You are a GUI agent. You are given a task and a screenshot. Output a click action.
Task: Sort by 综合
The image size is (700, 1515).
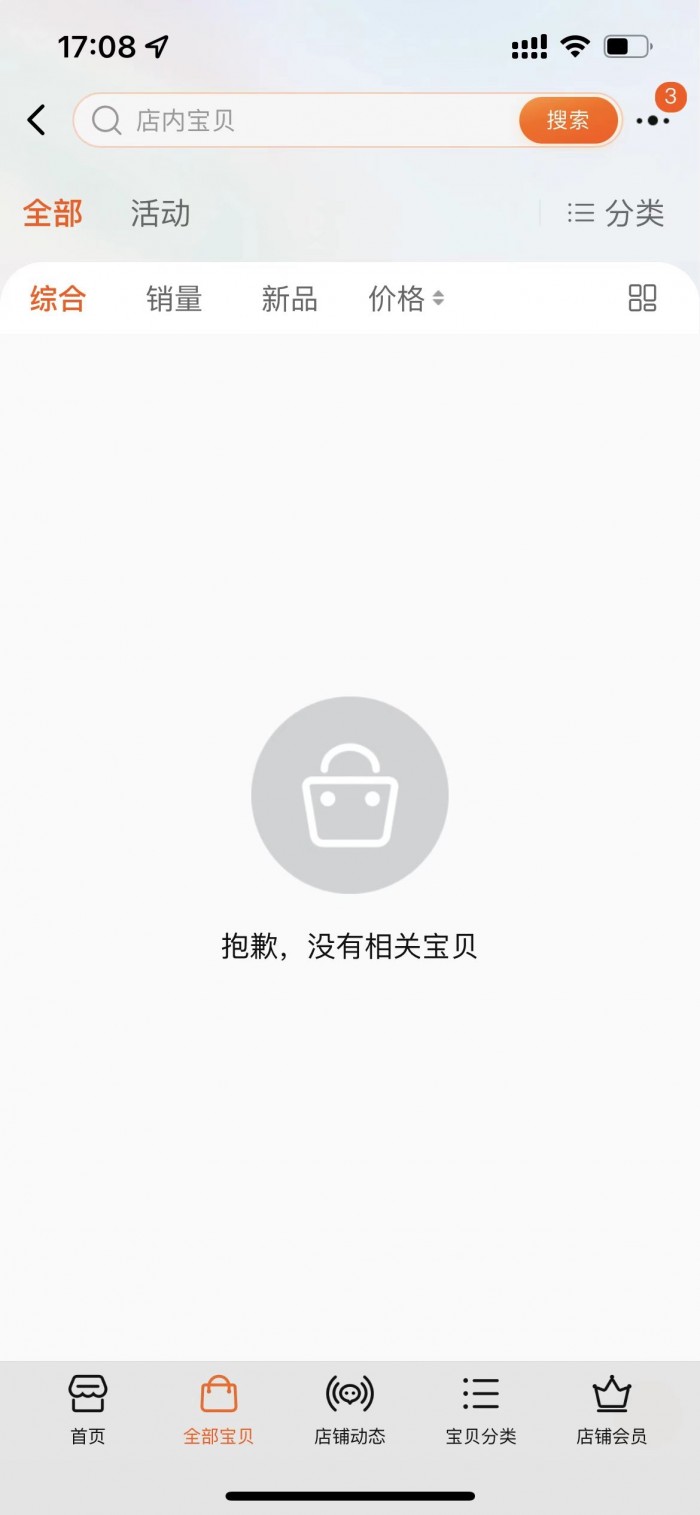pos(58,298)
